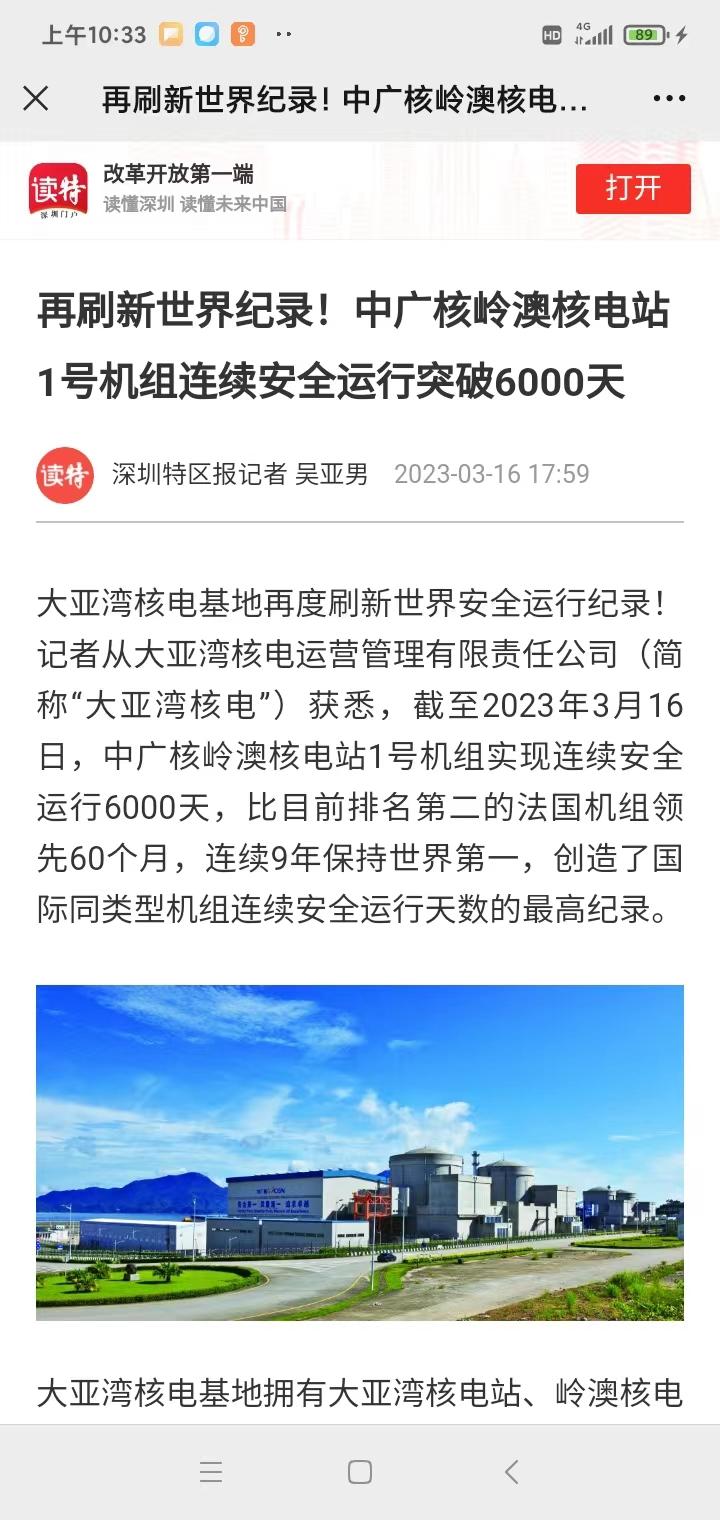
Task: Close the article webview
Action: coord(36,98)
